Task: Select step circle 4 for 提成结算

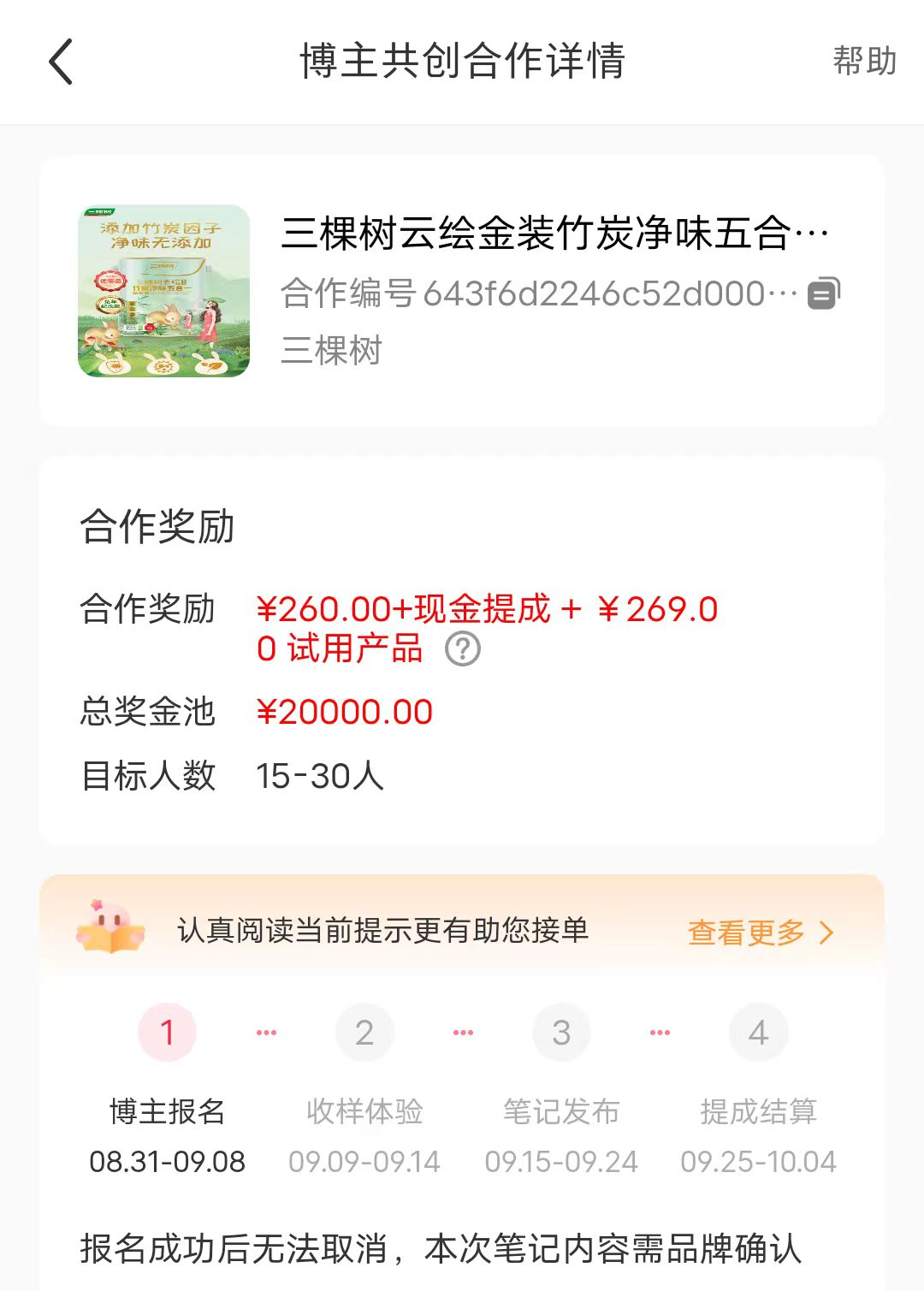Action: pos(758,1033)
